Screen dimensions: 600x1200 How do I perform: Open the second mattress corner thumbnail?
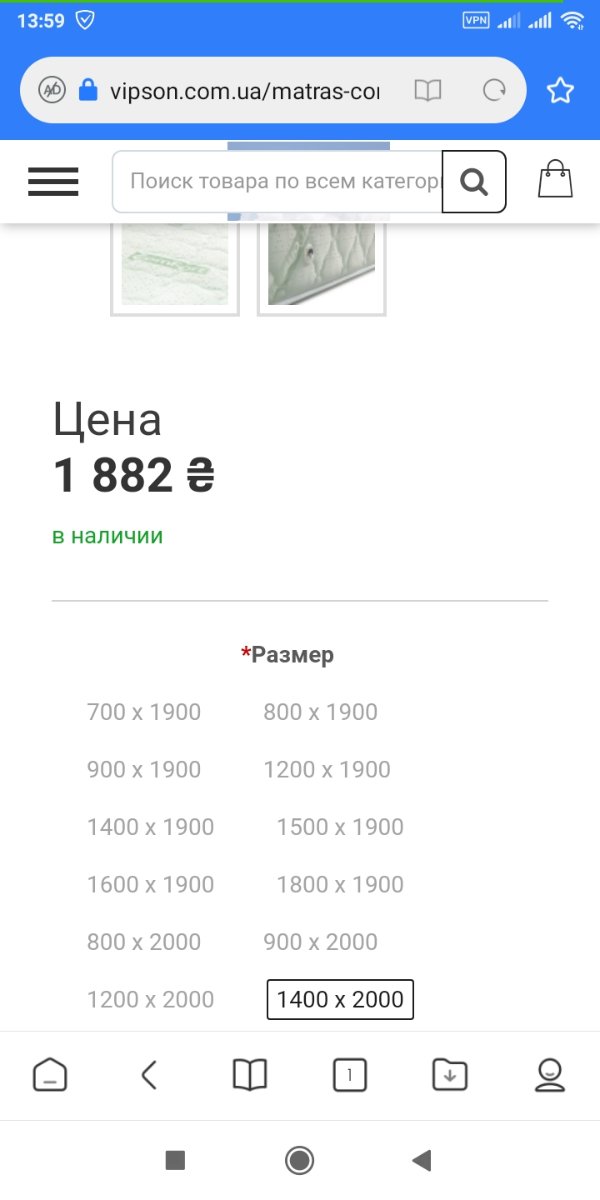(322, 268)
